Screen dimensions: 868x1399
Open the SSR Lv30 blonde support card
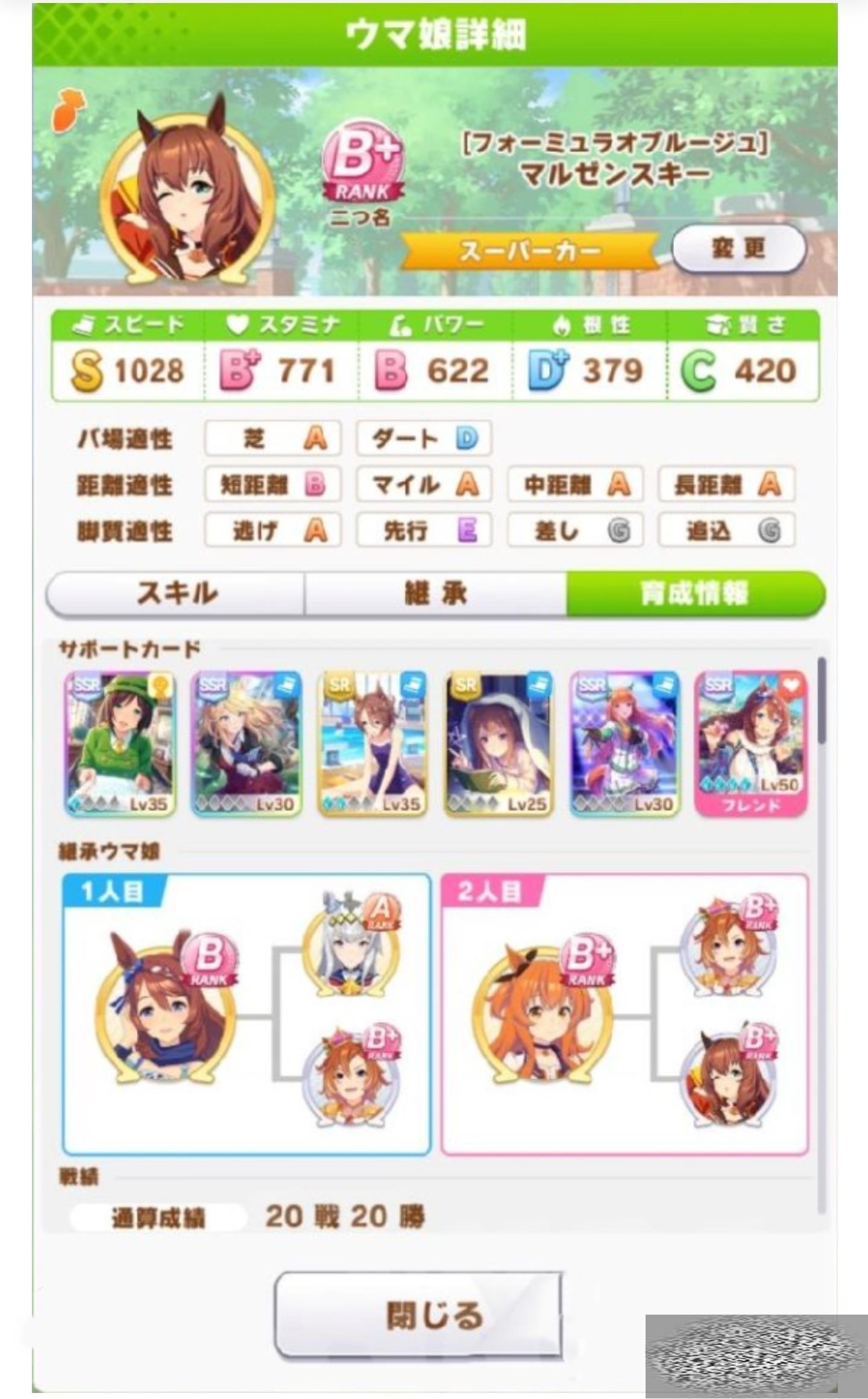(x=247, y=744)
